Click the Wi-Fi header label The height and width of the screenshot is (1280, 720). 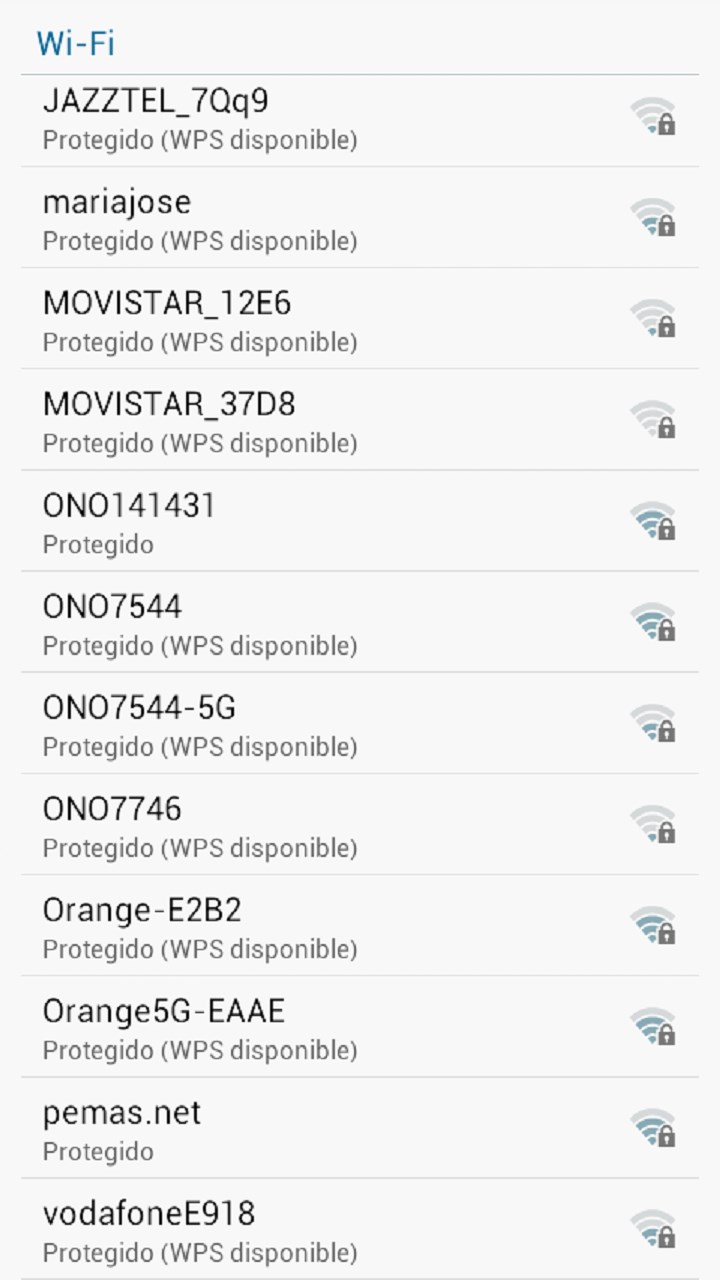tap(76, 43)
